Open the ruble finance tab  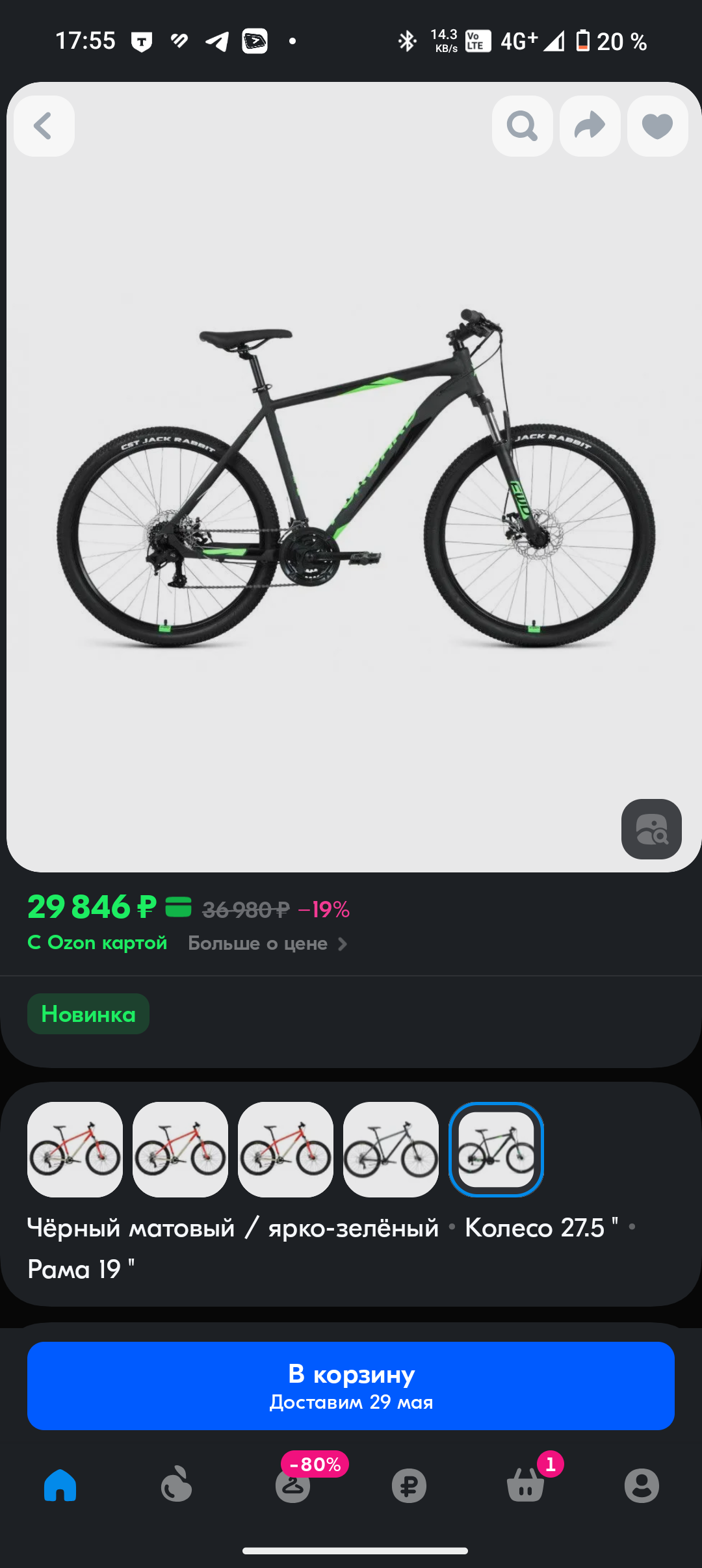pos(409,1485)
